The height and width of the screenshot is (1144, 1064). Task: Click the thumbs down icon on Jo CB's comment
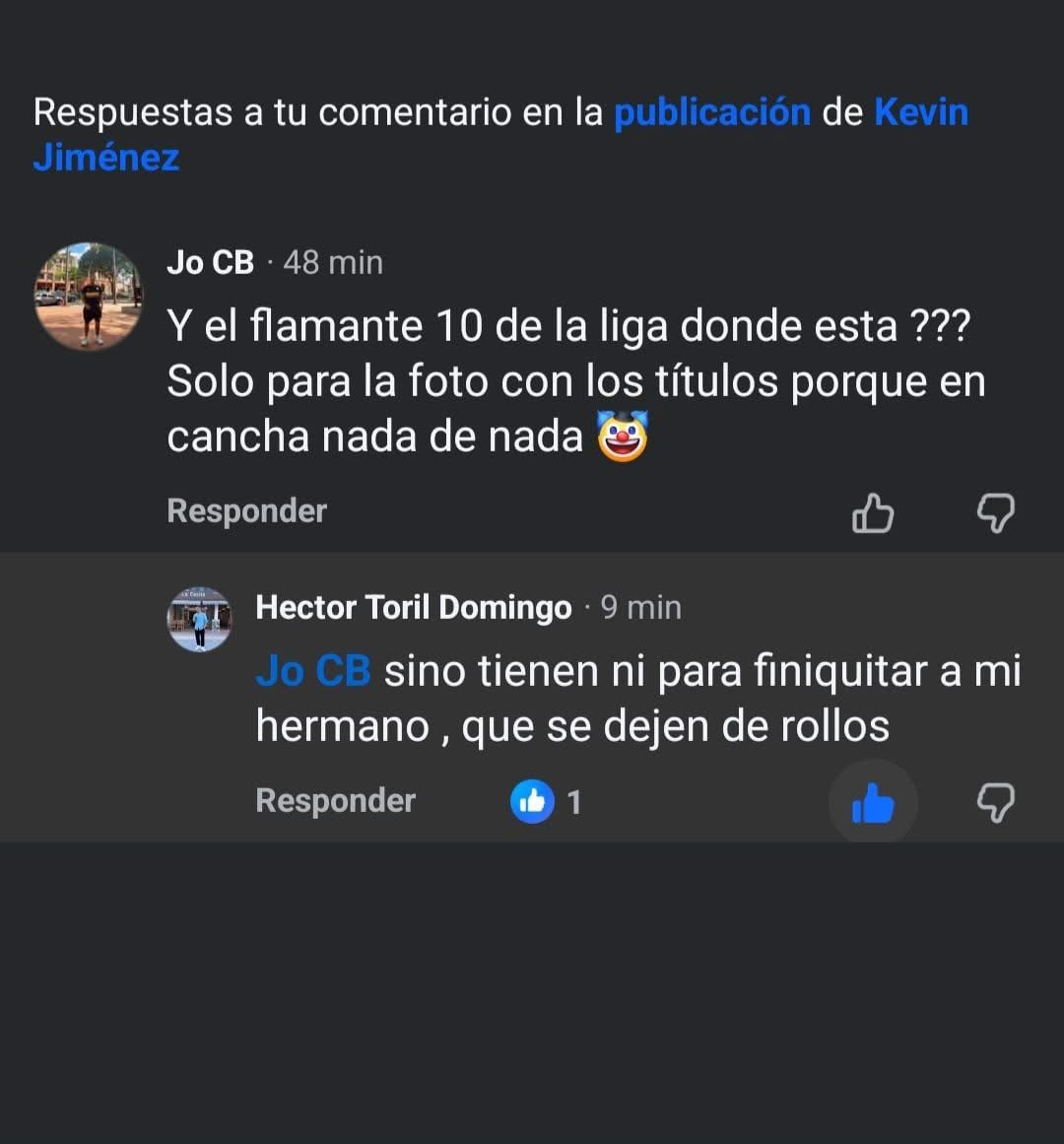click(x=998, y=512)
